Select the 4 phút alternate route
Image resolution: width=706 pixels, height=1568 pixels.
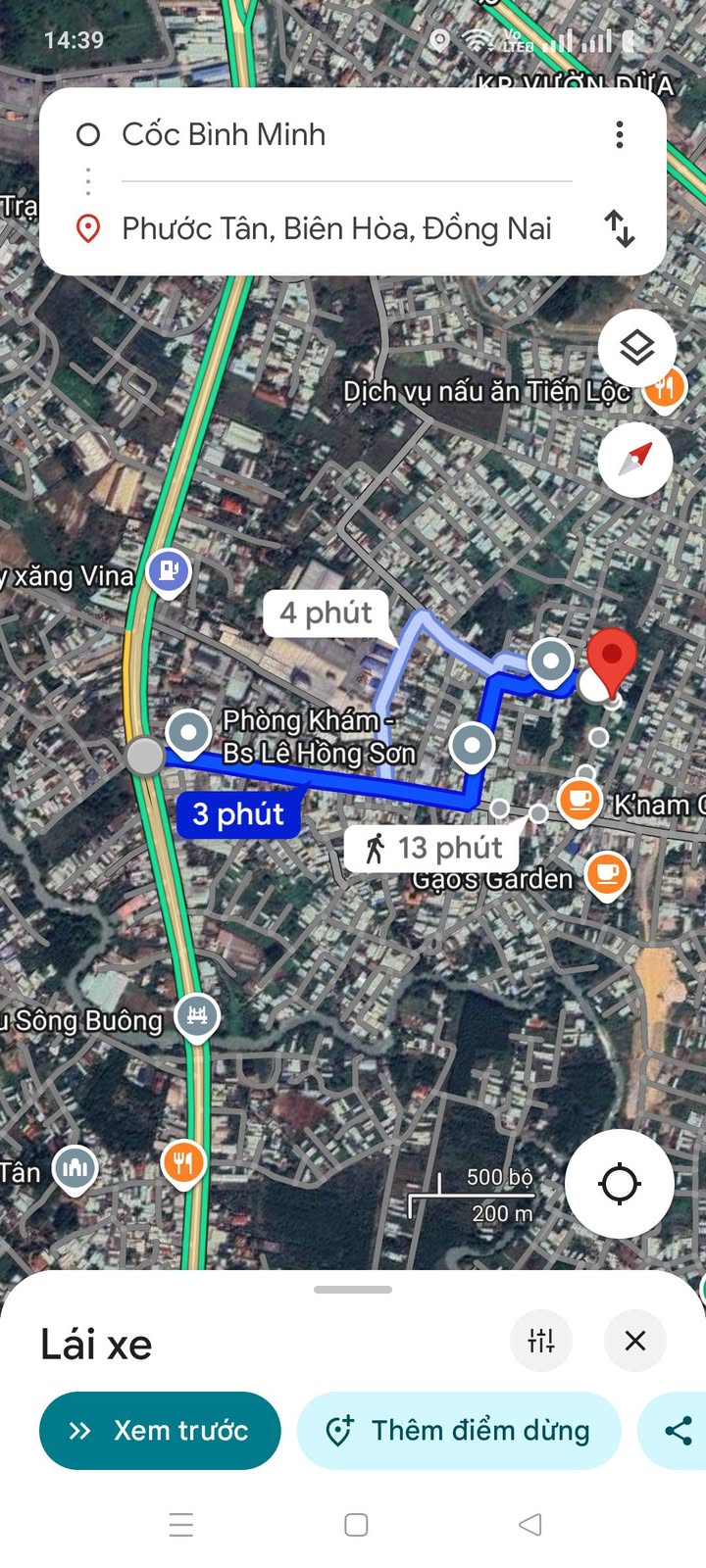coord(327,613)
